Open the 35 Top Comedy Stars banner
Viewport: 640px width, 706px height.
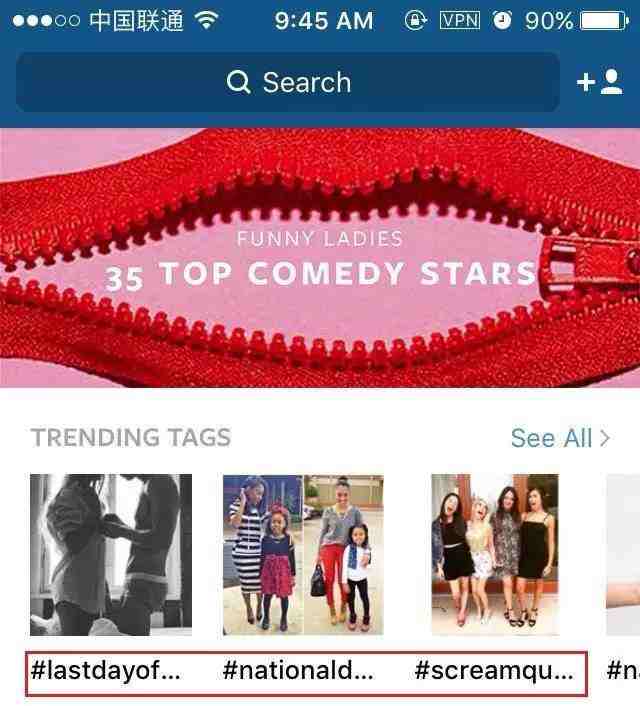point(320,258)
